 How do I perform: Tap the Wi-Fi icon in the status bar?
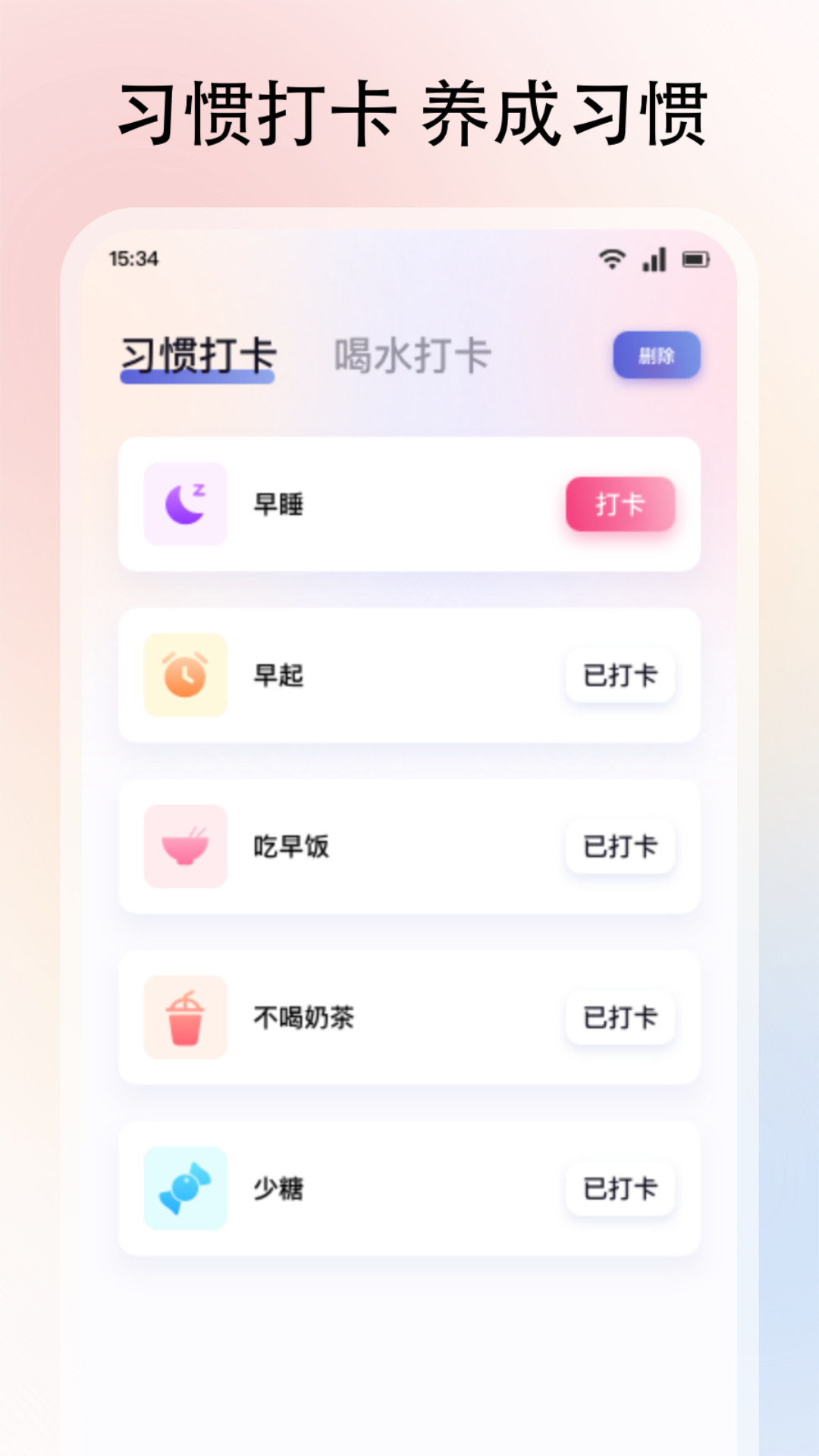click(611, 260)
